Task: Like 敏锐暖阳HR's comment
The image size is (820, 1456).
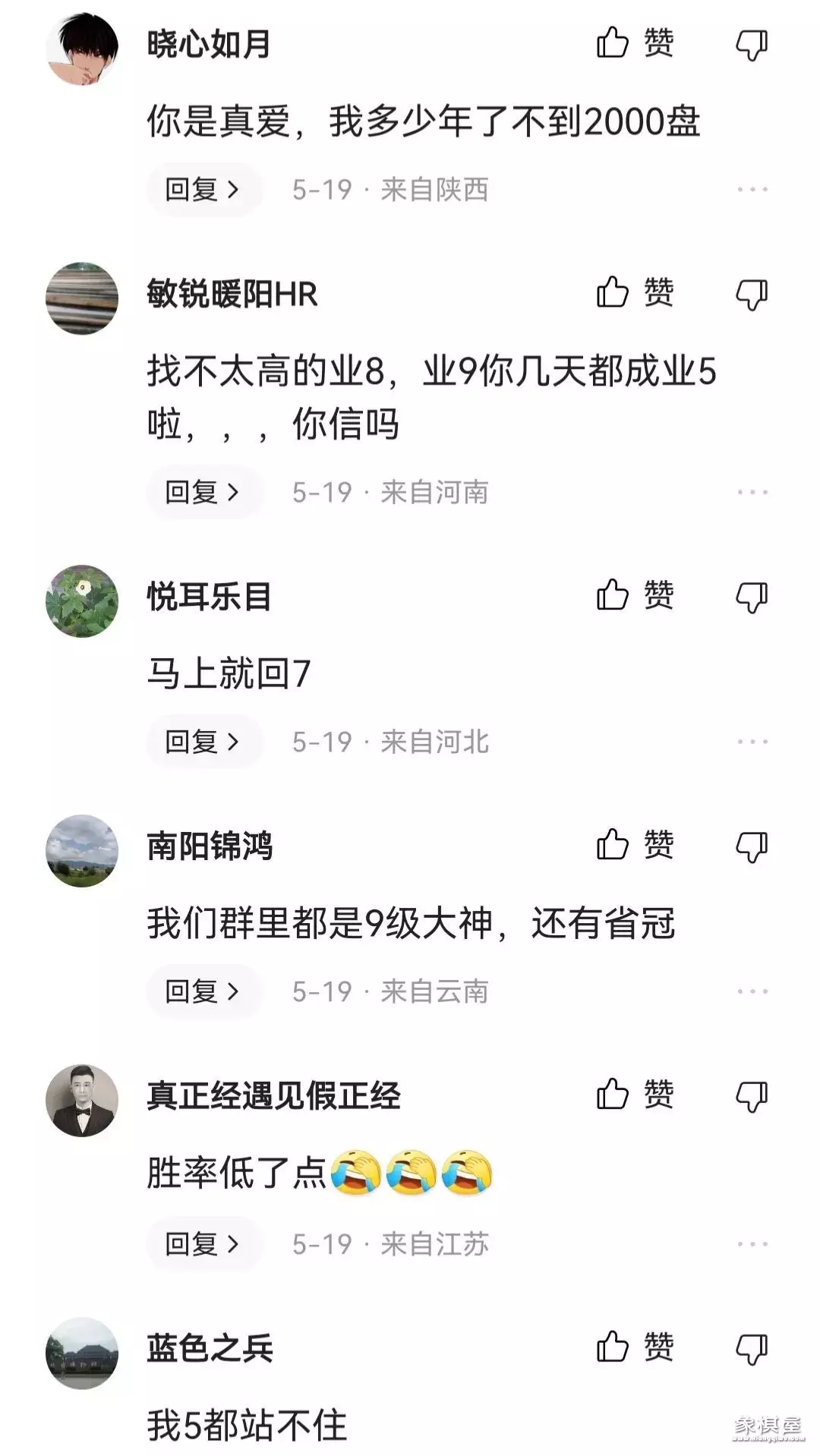Action: tap(633, 292)
